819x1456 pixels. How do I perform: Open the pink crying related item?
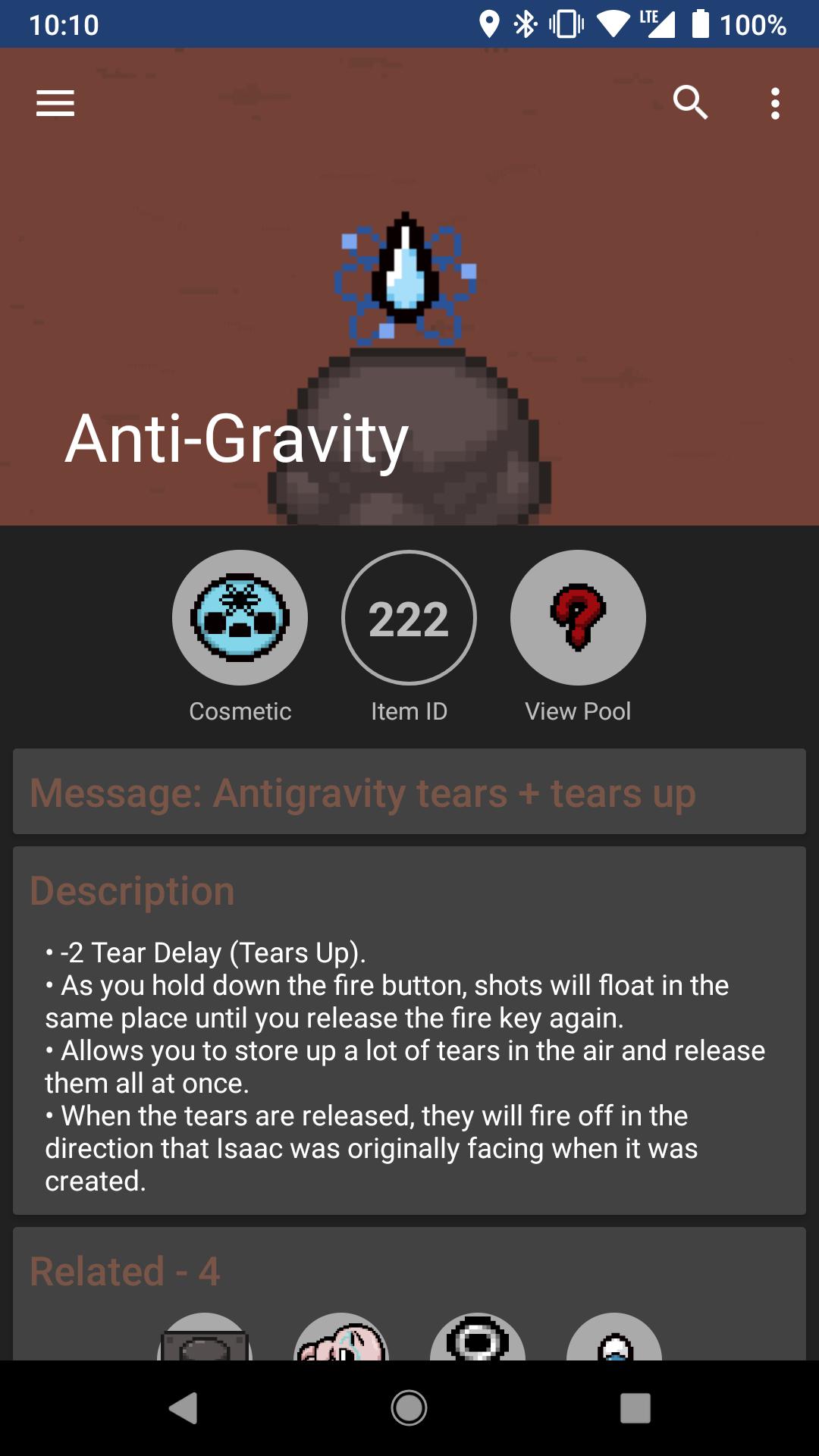341,1338
